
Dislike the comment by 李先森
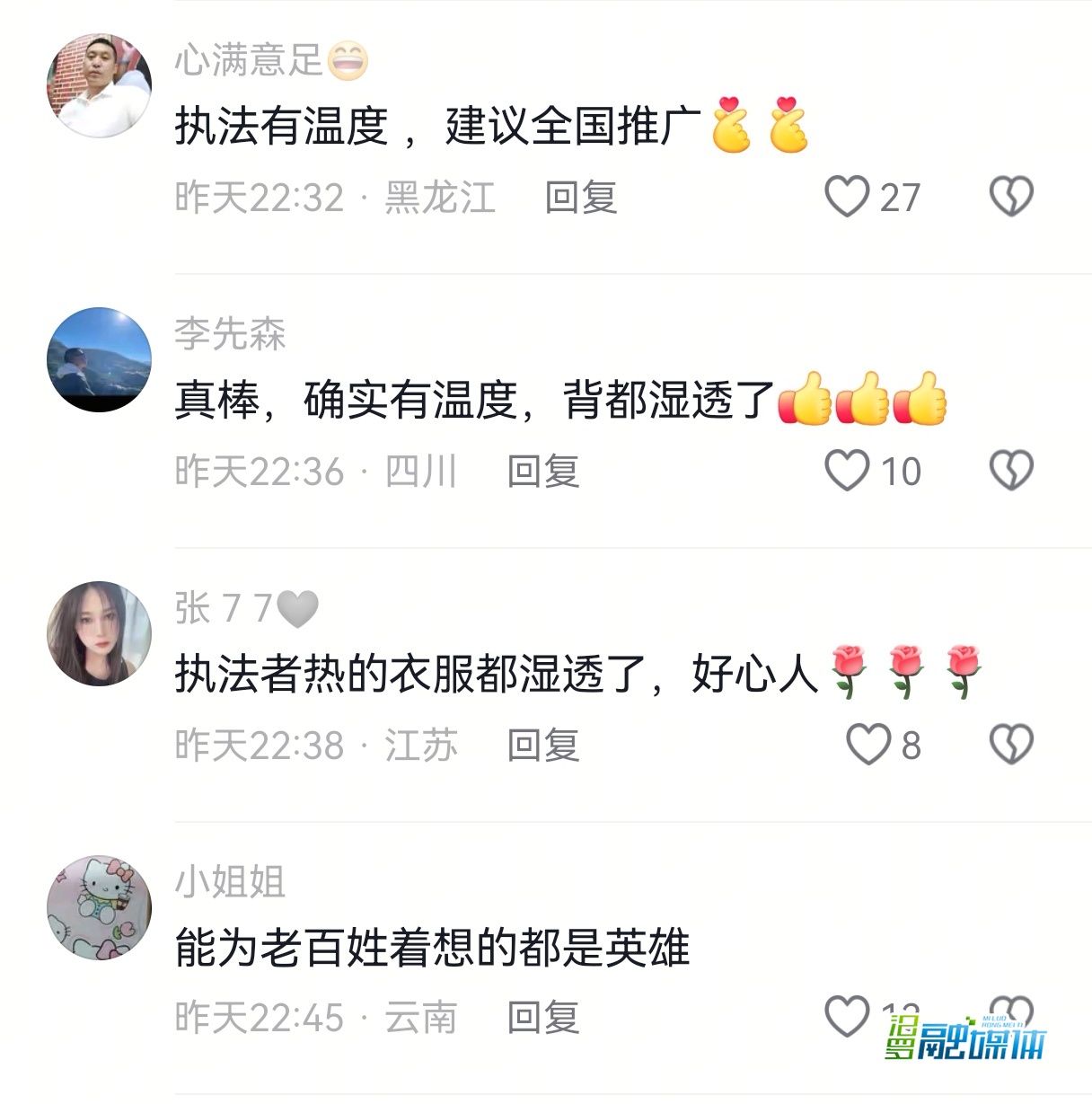pyautogui.click(x=1011, y=471)
